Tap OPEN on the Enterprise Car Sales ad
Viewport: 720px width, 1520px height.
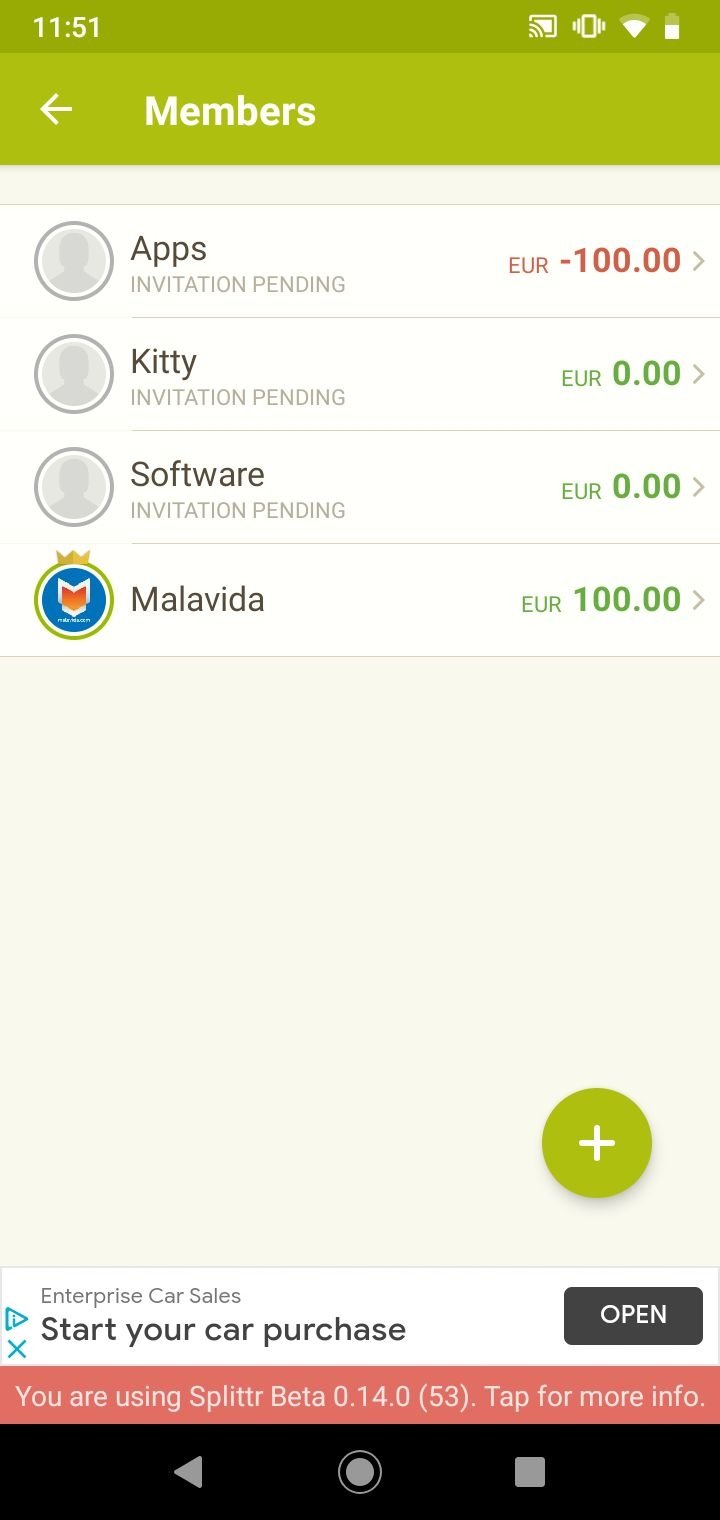633,1315
